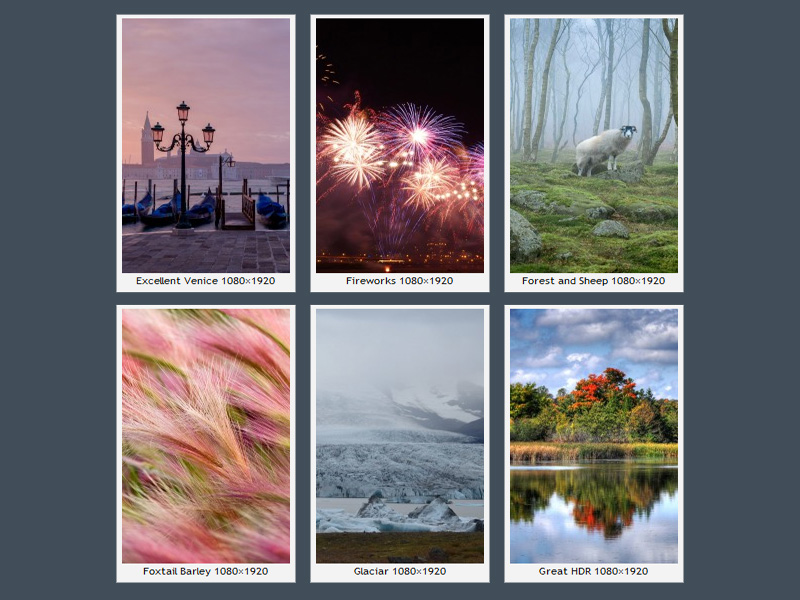
Task: Choose the Great HDR wallpaper
Action: [593, 436]
